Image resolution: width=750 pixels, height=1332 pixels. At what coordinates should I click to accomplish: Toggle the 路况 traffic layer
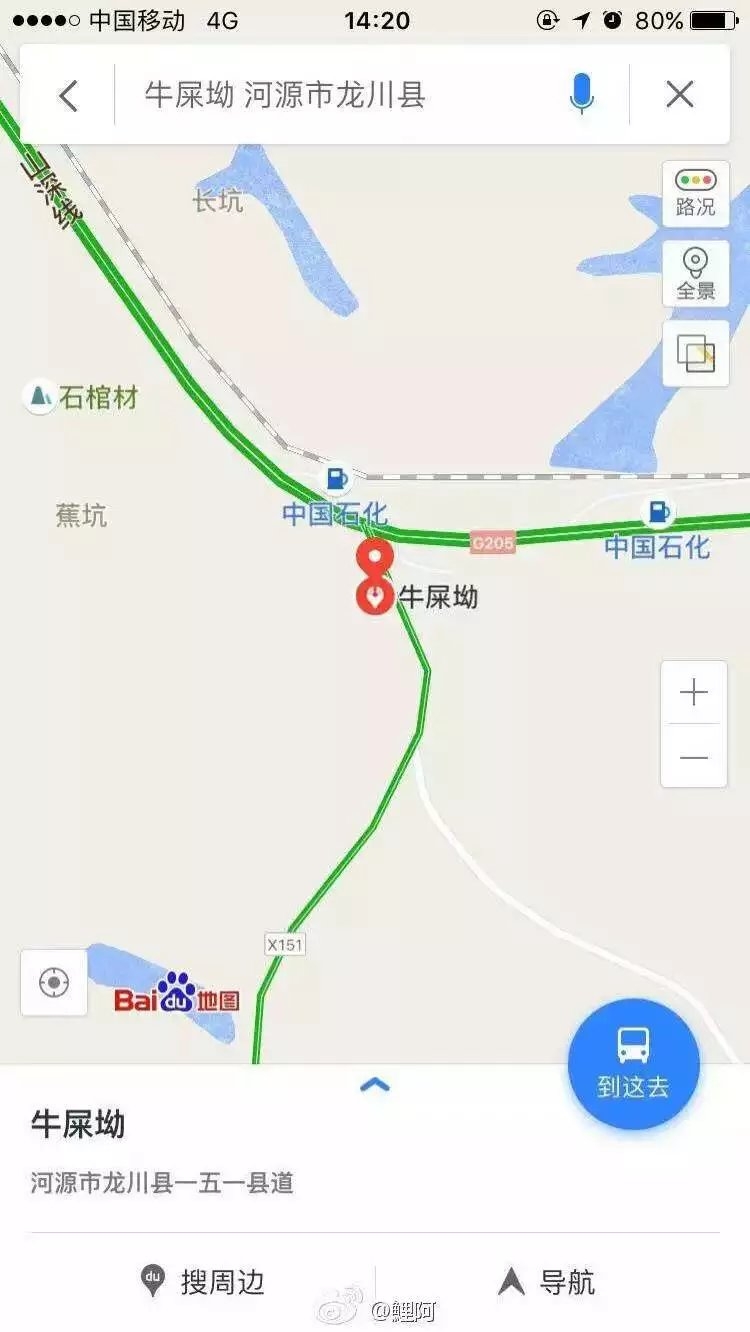[x=696, y=194]
